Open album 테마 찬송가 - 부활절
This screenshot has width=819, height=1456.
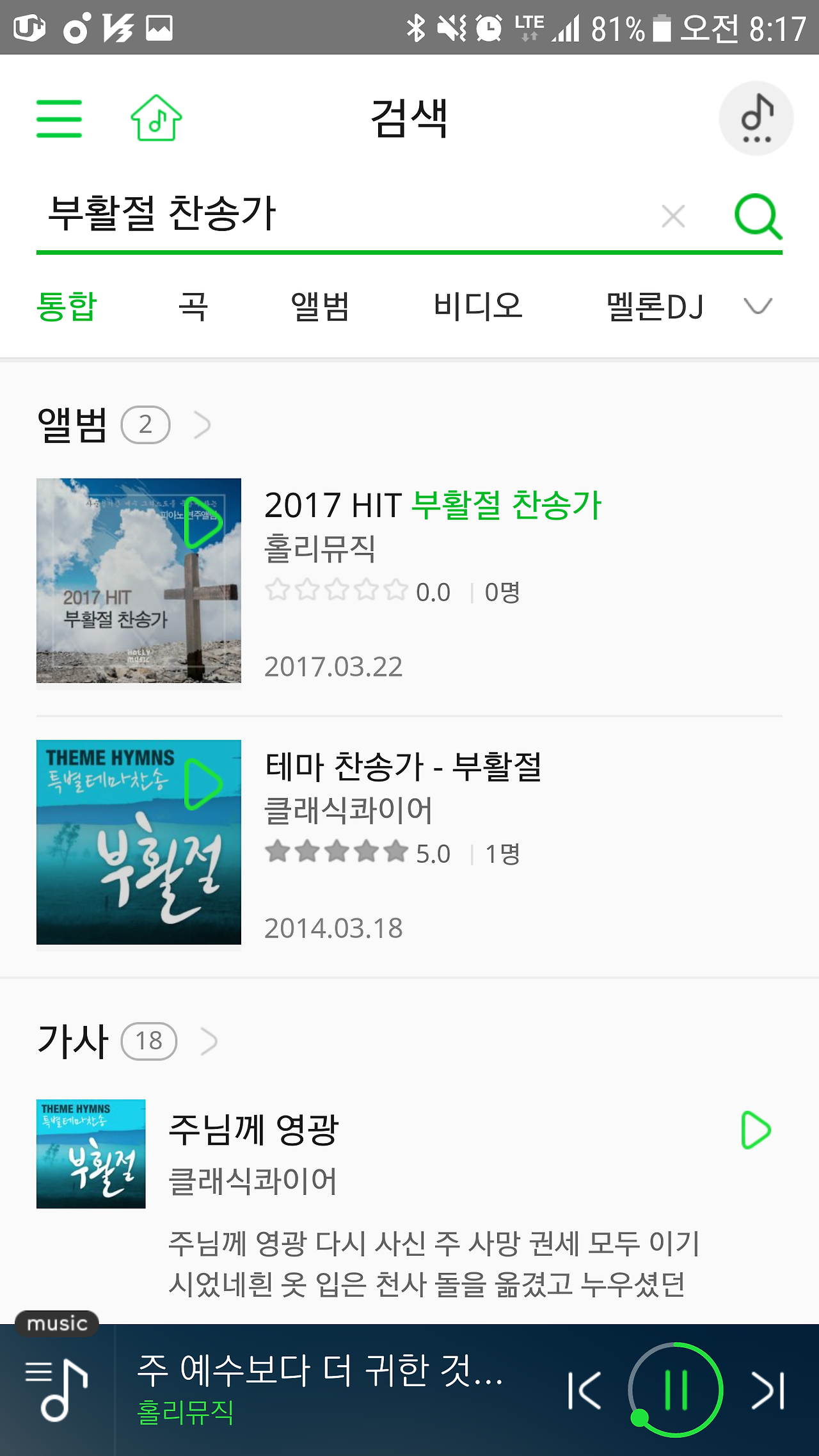tap(403, 767)
